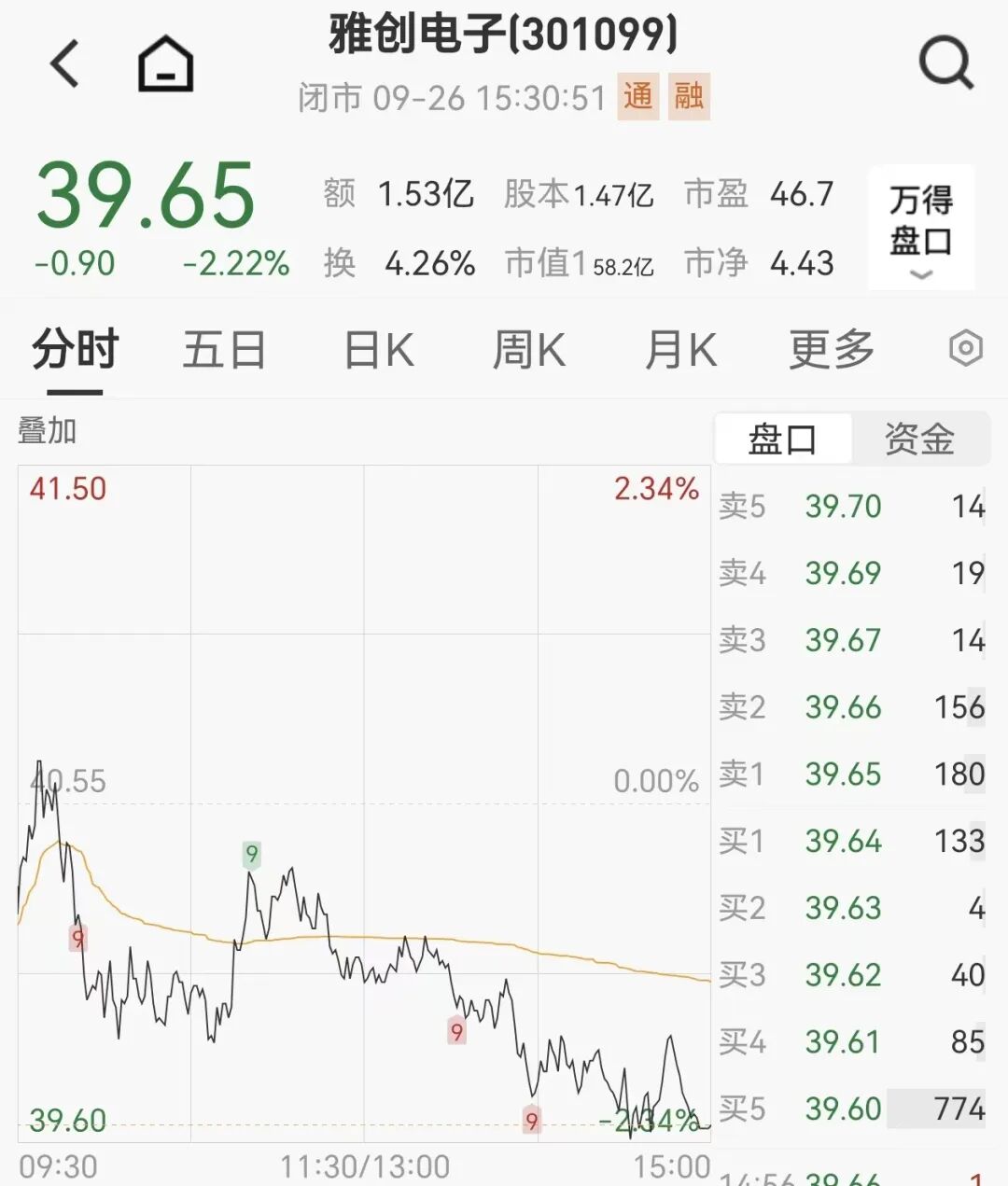Image resolution: width=1008 pixels, height=1186 pixels.
Task: Tap the 通 connect badge
Action: 638,96
